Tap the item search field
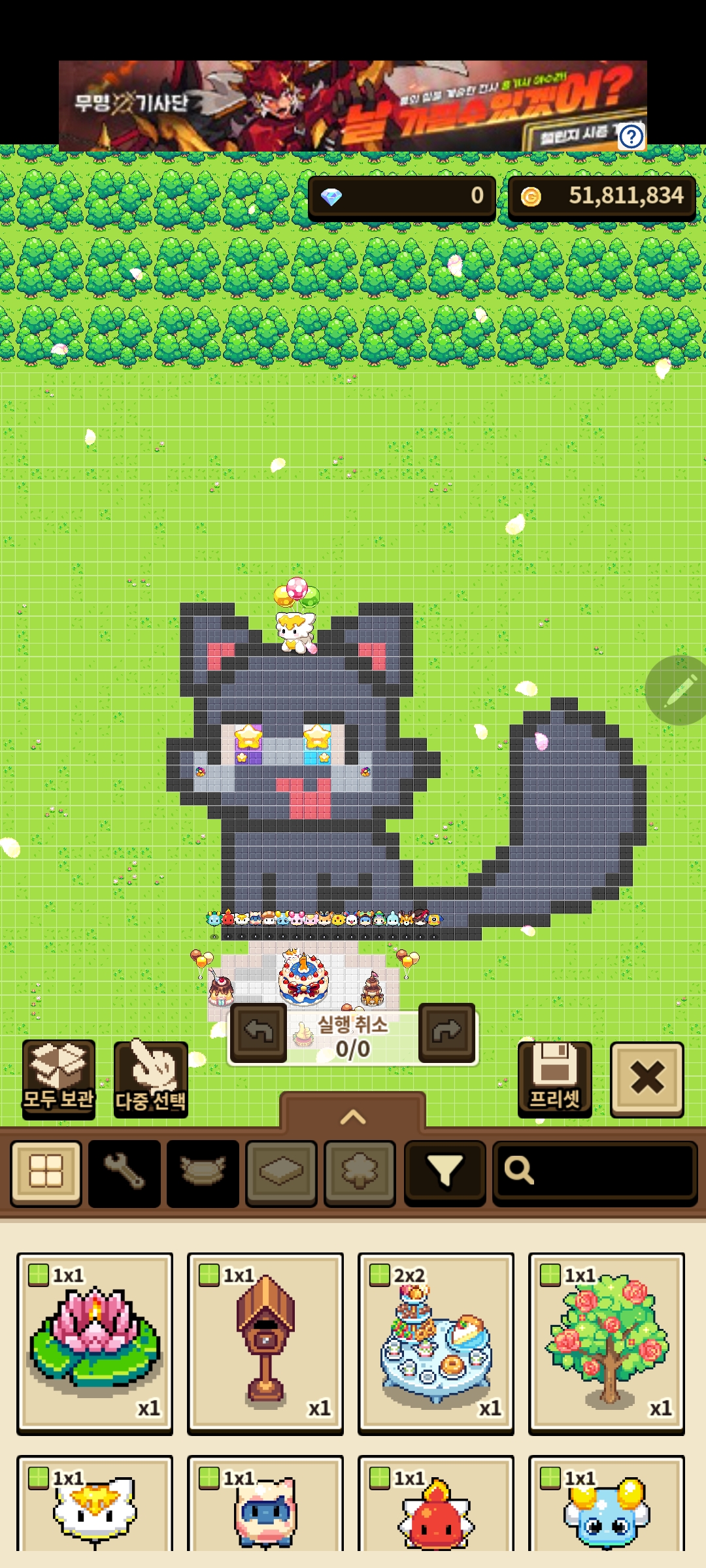This screenshot has width=706, height=1568. (595, 1173)
